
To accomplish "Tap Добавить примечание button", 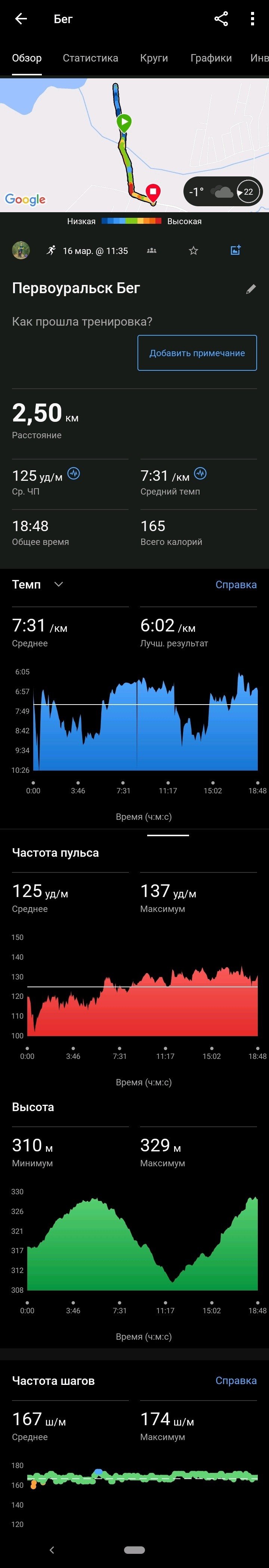I will point(197,353).
